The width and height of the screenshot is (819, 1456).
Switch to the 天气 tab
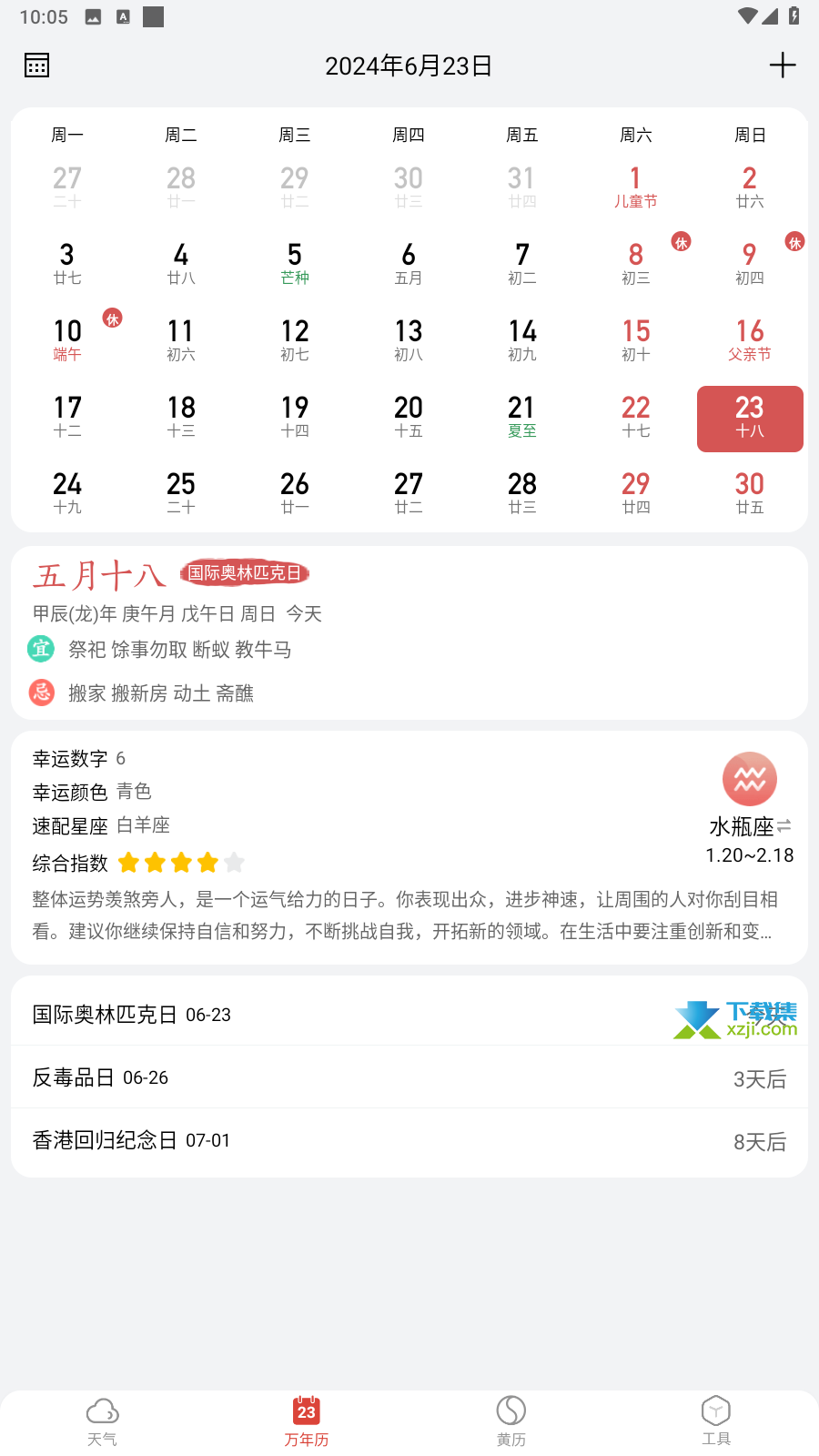click(x=102, y=1421)
